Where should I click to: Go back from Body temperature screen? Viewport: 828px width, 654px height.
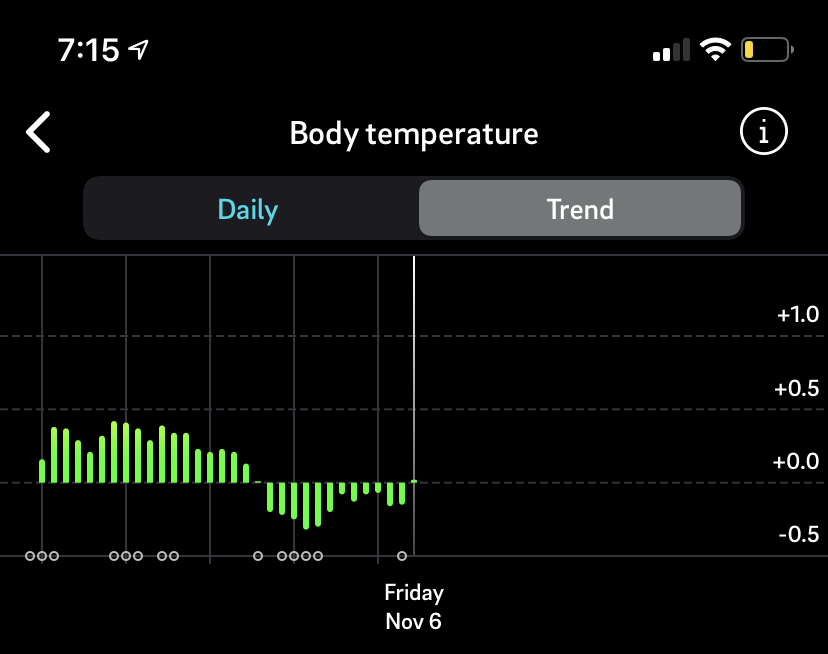click(38, 132)
